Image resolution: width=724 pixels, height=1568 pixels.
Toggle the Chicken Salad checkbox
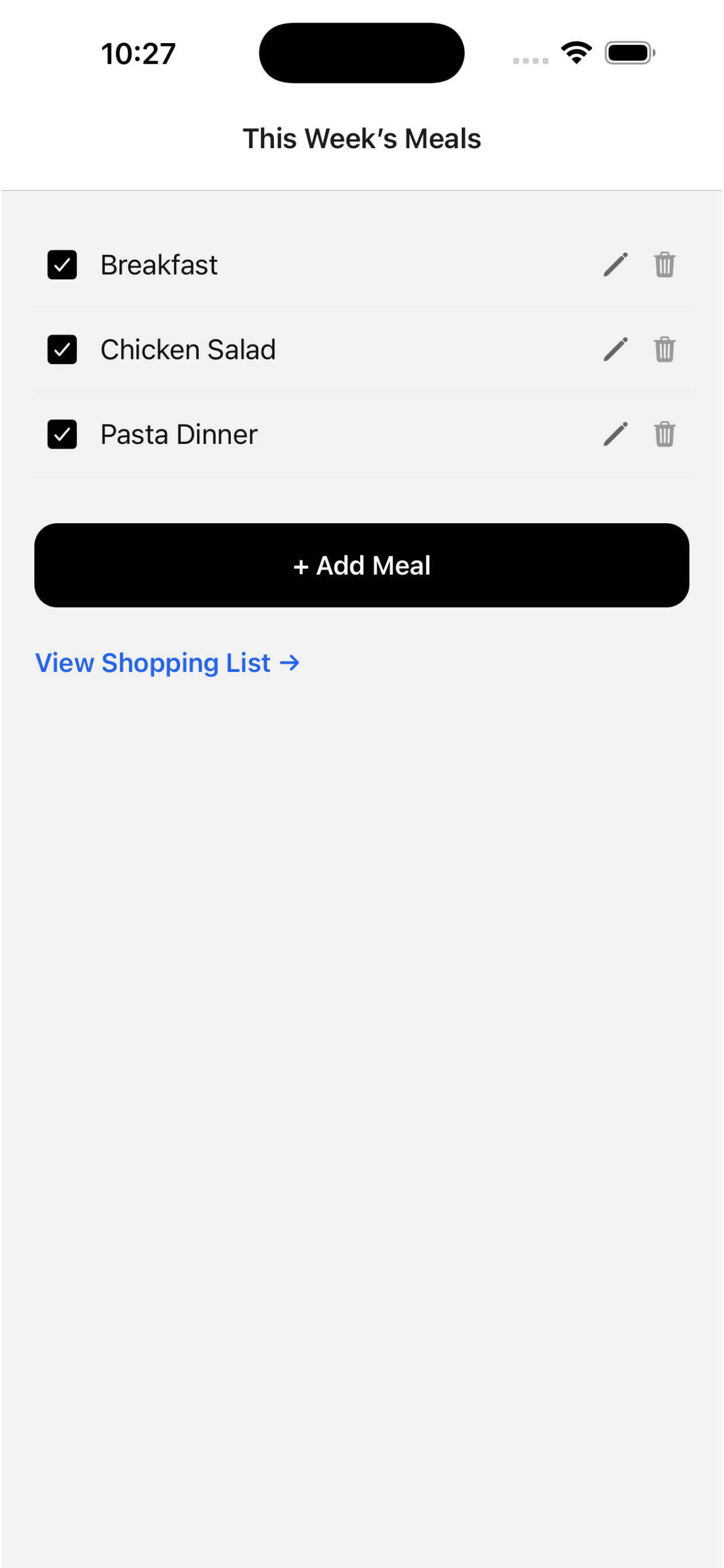point(62,349)
